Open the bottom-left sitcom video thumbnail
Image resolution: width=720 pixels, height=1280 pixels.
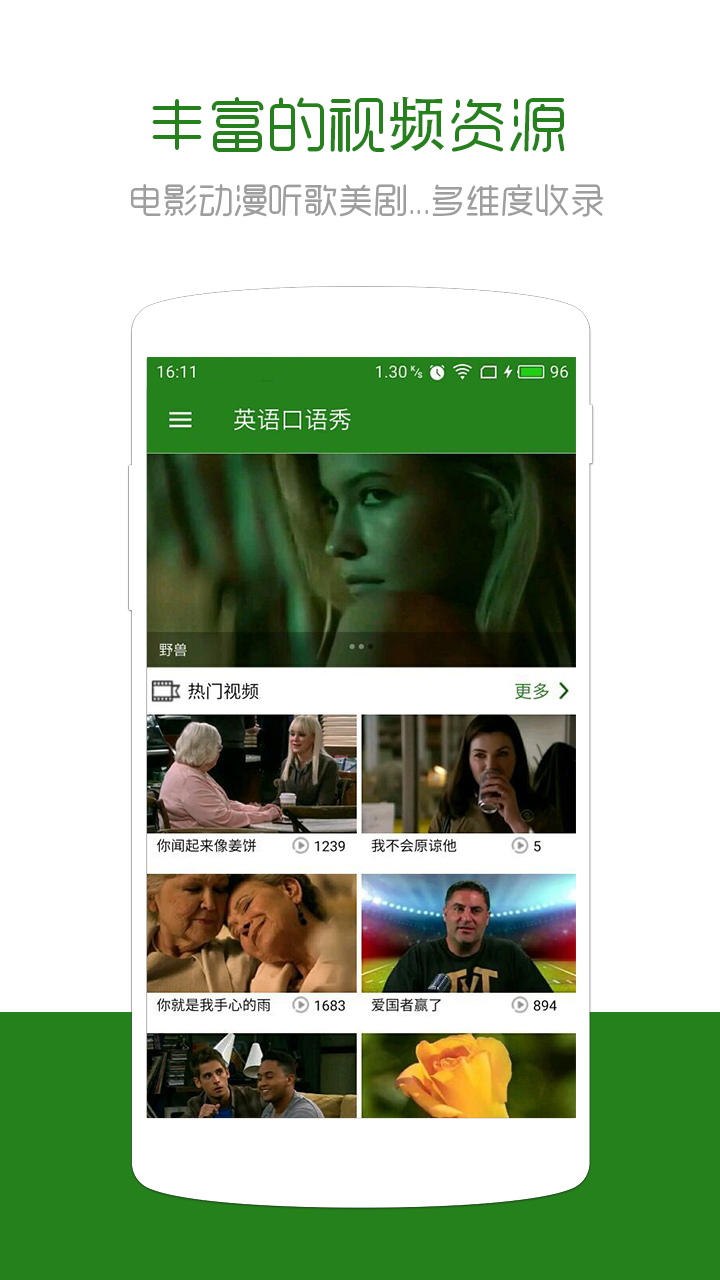(x=250, y=1075)
